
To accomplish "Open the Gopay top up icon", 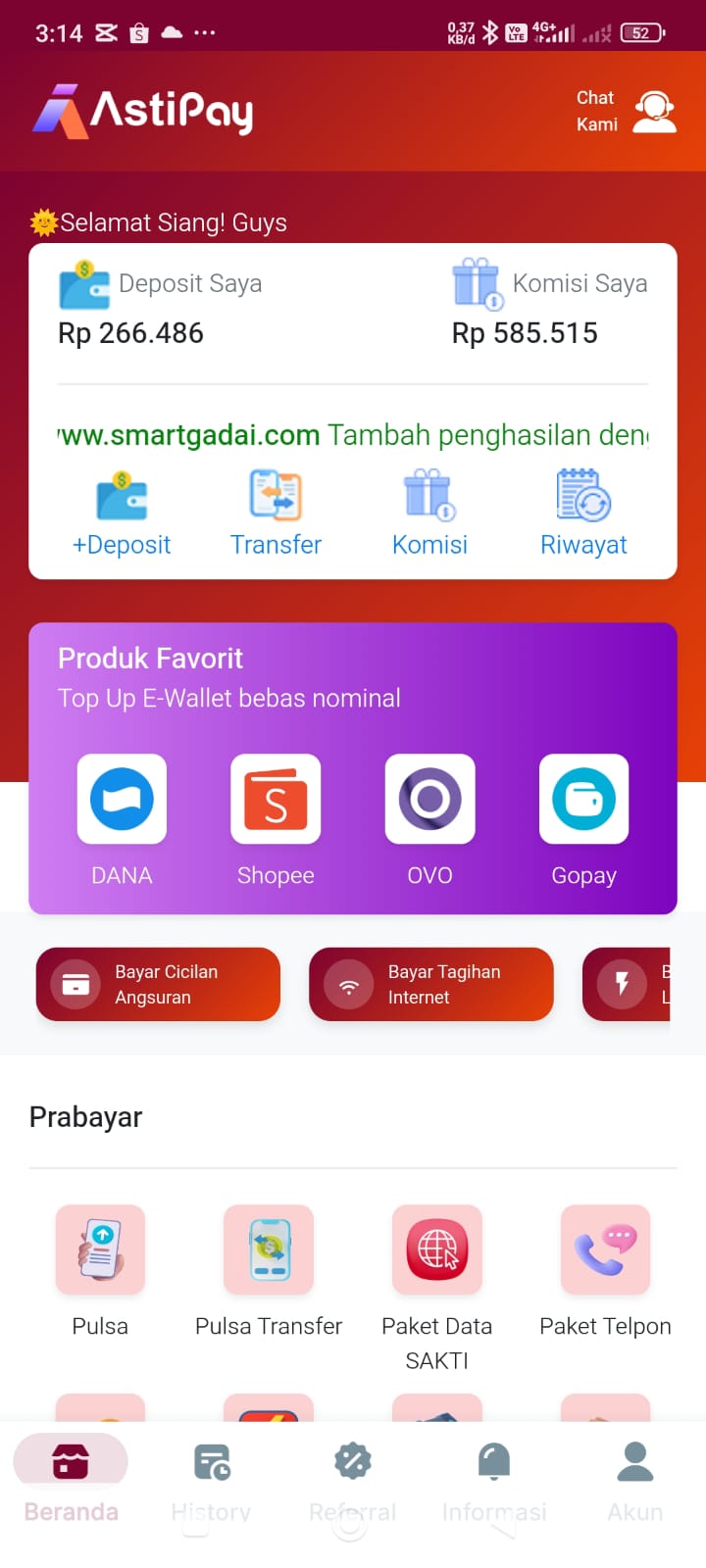I will [x=583, y=799].
